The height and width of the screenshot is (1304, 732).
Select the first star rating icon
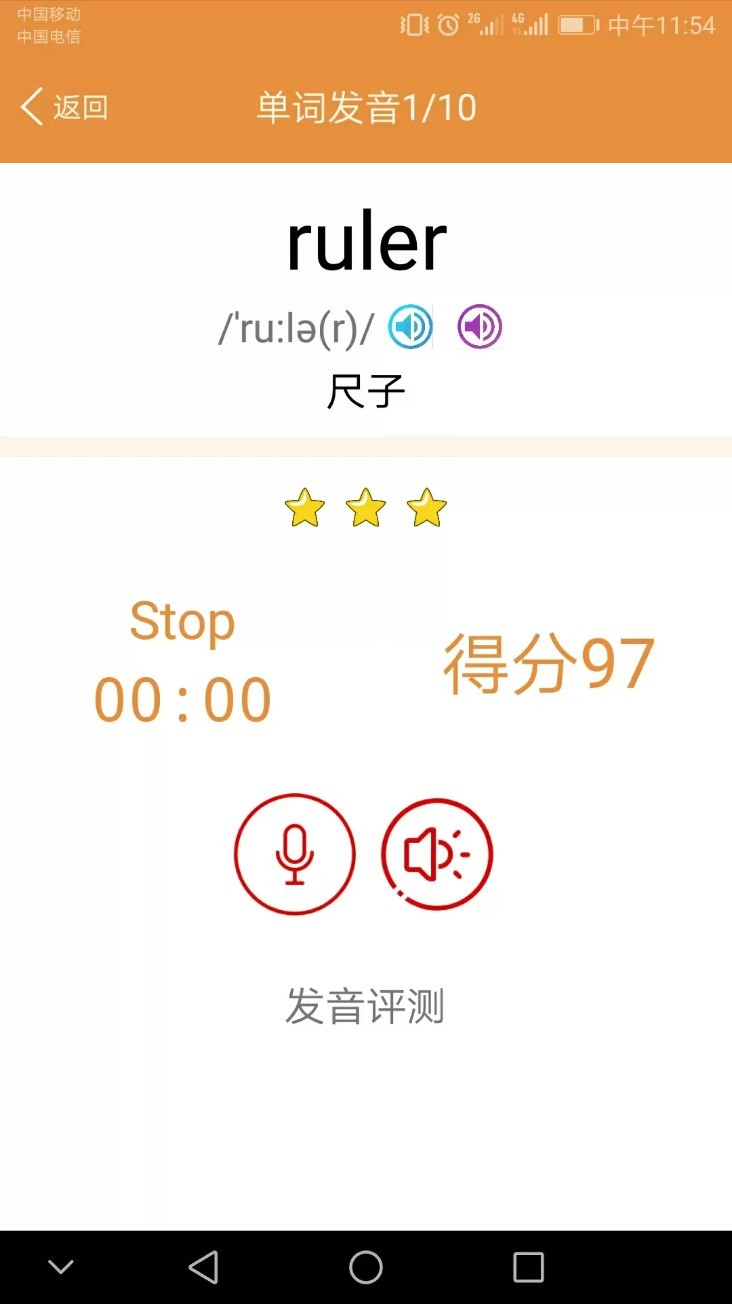point(304,508)
